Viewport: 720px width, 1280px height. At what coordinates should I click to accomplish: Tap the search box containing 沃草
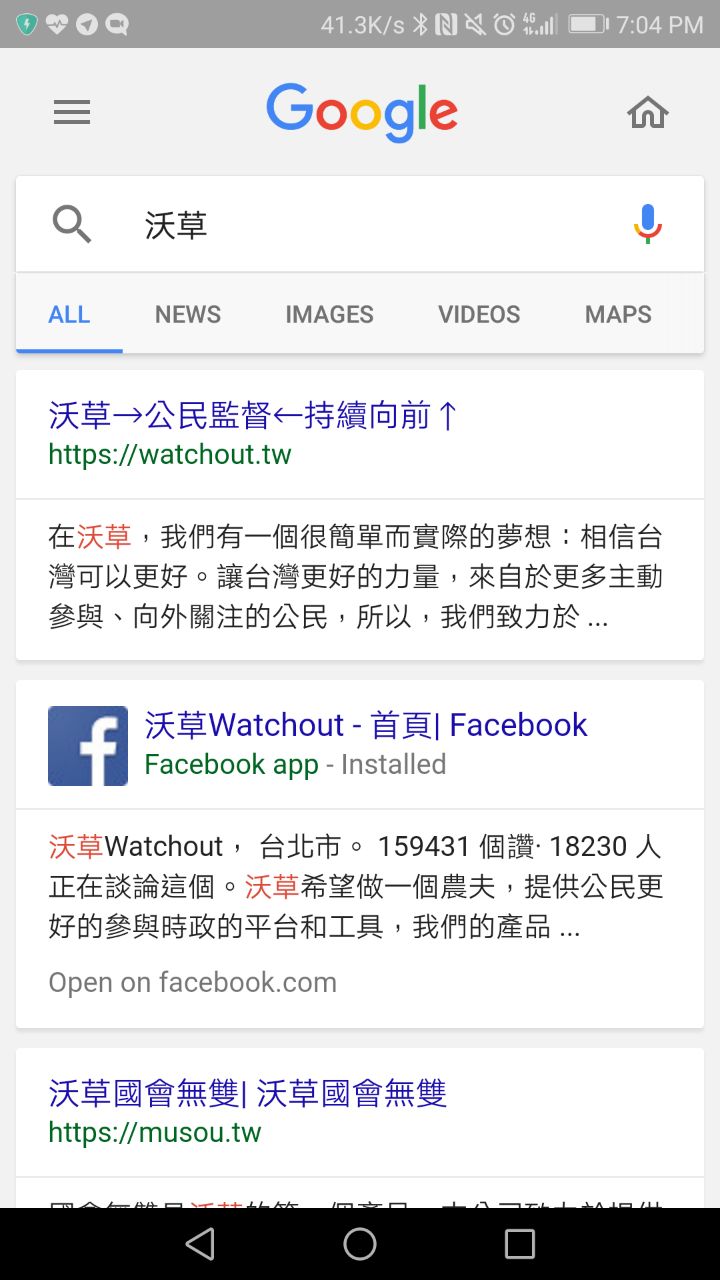(360, 225)
